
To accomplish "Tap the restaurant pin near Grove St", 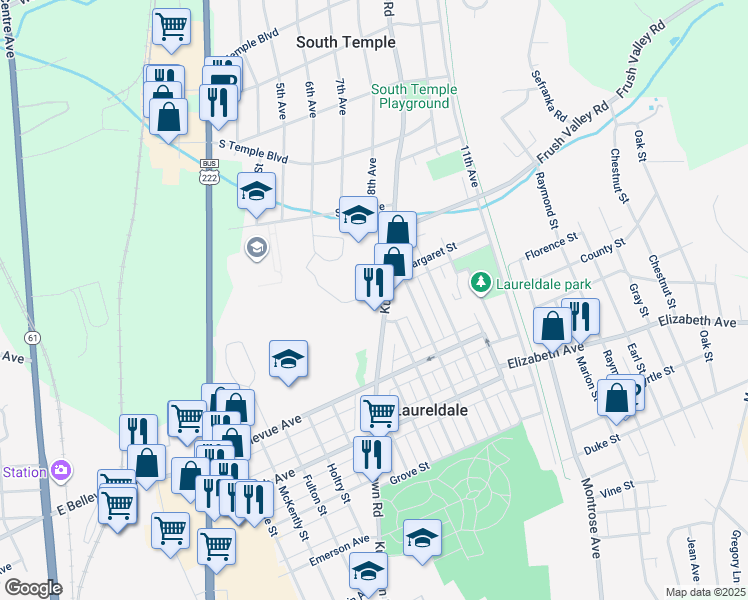I will click(x=373, y=457).
